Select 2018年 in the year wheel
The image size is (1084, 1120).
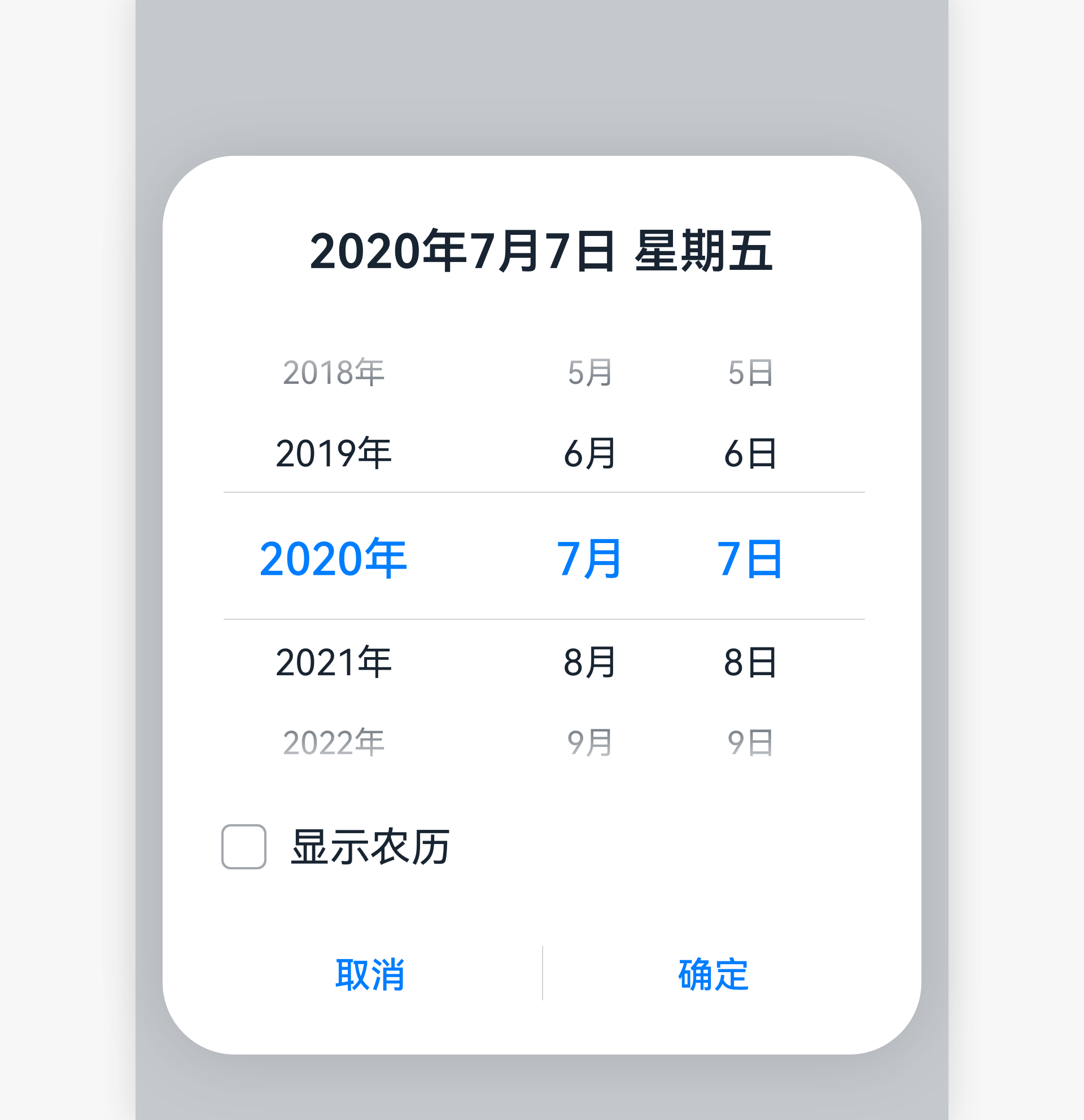[333, 373]
